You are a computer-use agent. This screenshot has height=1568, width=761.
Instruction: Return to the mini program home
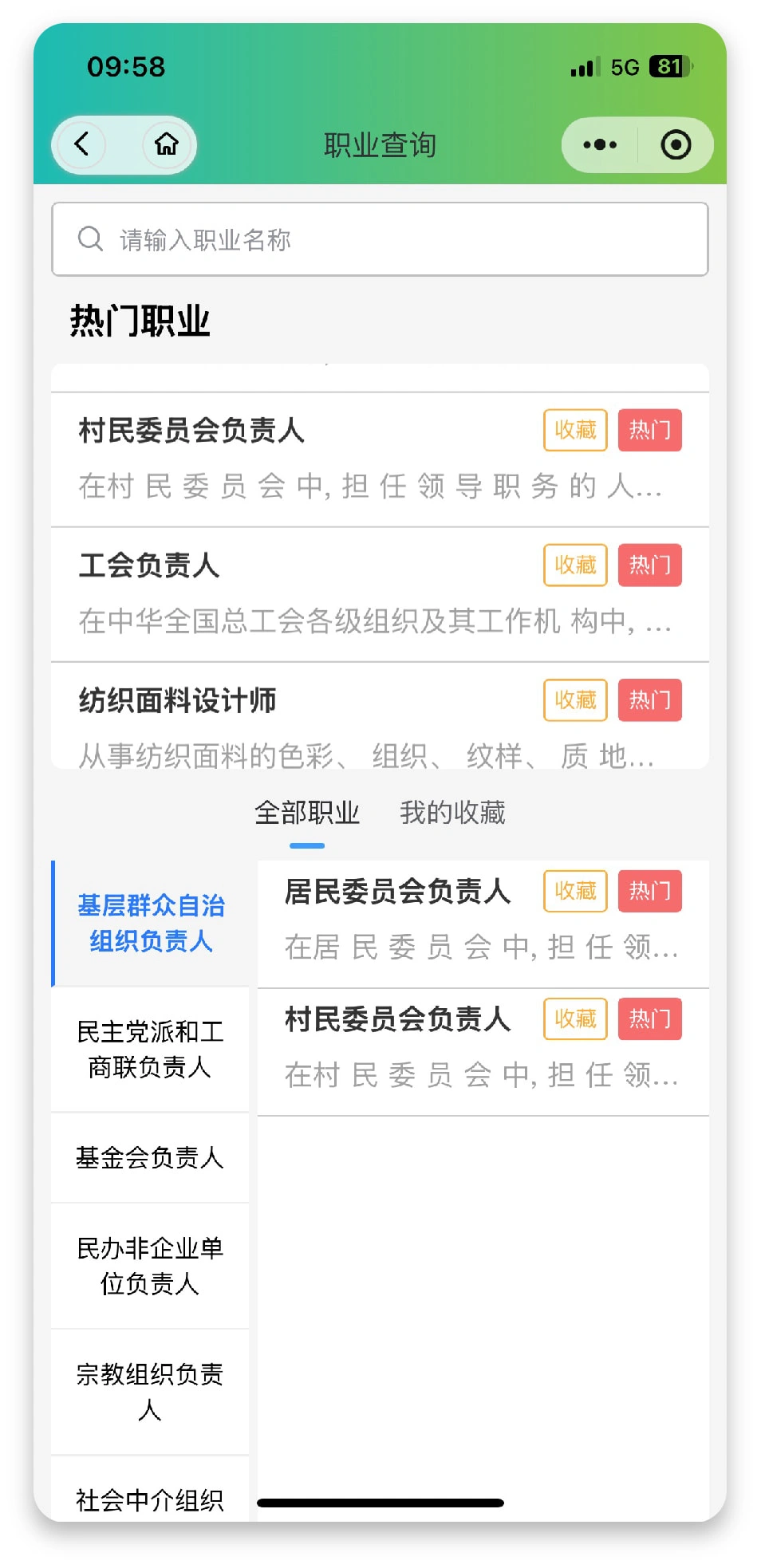pyautogui.click(x=166, y=144)
